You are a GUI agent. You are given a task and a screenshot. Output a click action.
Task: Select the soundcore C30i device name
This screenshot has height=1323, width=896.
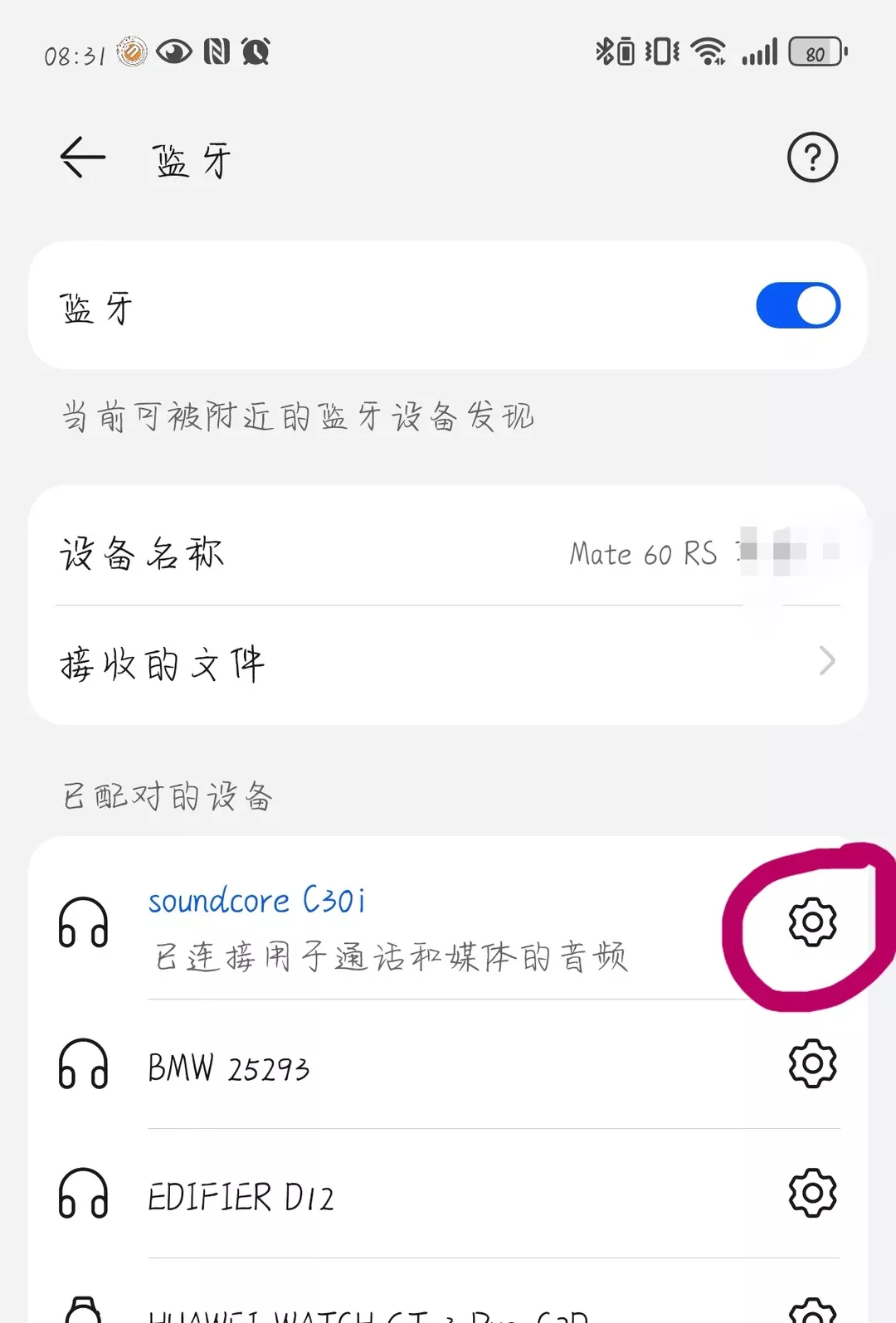257,900
